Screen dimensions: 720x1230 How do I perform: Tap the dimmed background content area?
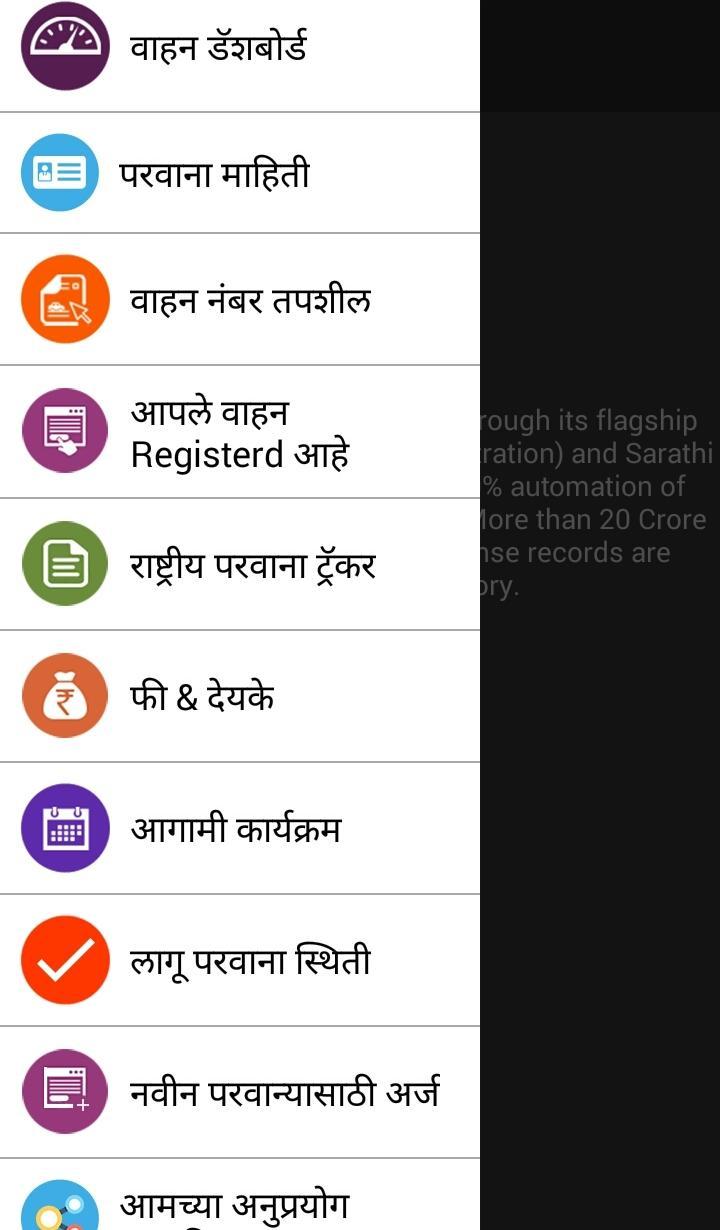pos(600,500)
